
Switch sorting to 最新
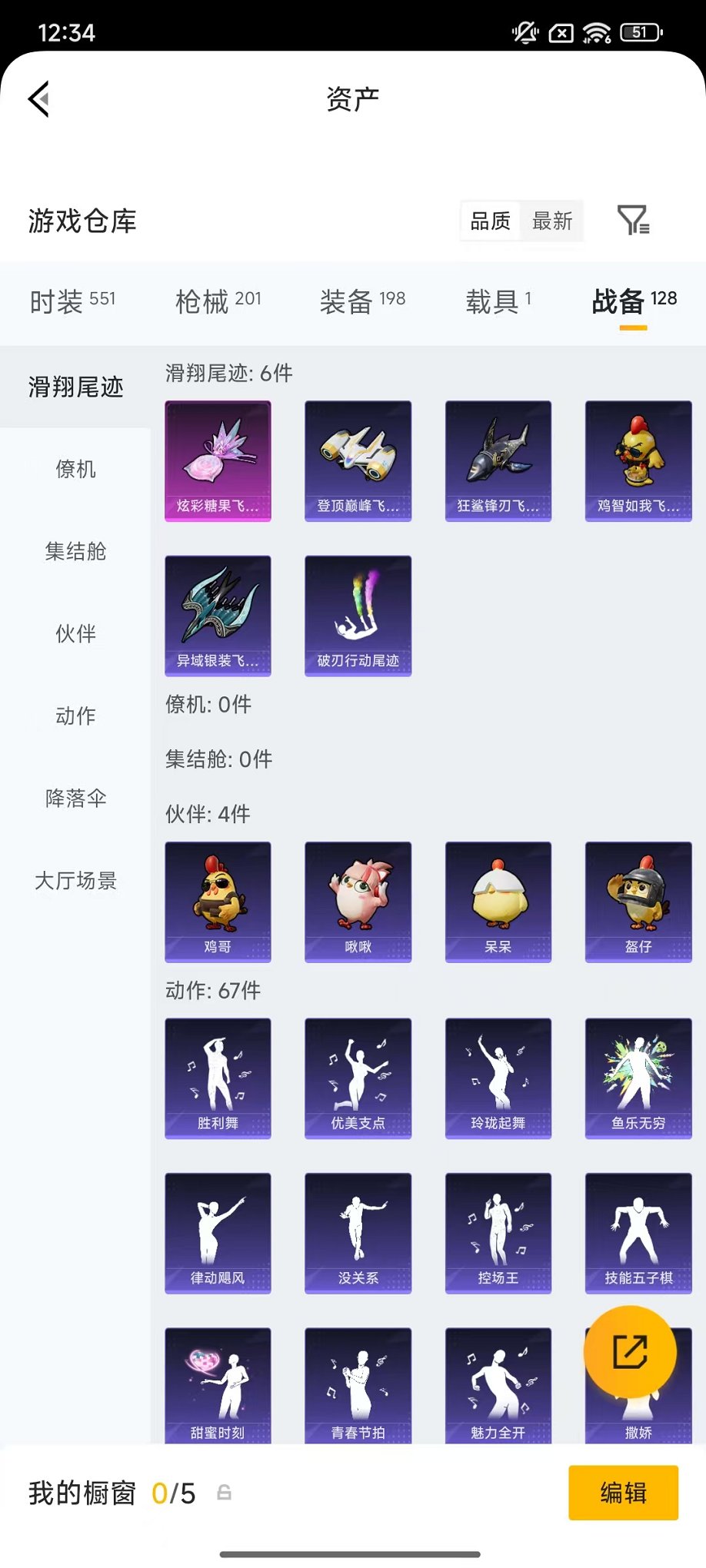click(x=553, y=221)
